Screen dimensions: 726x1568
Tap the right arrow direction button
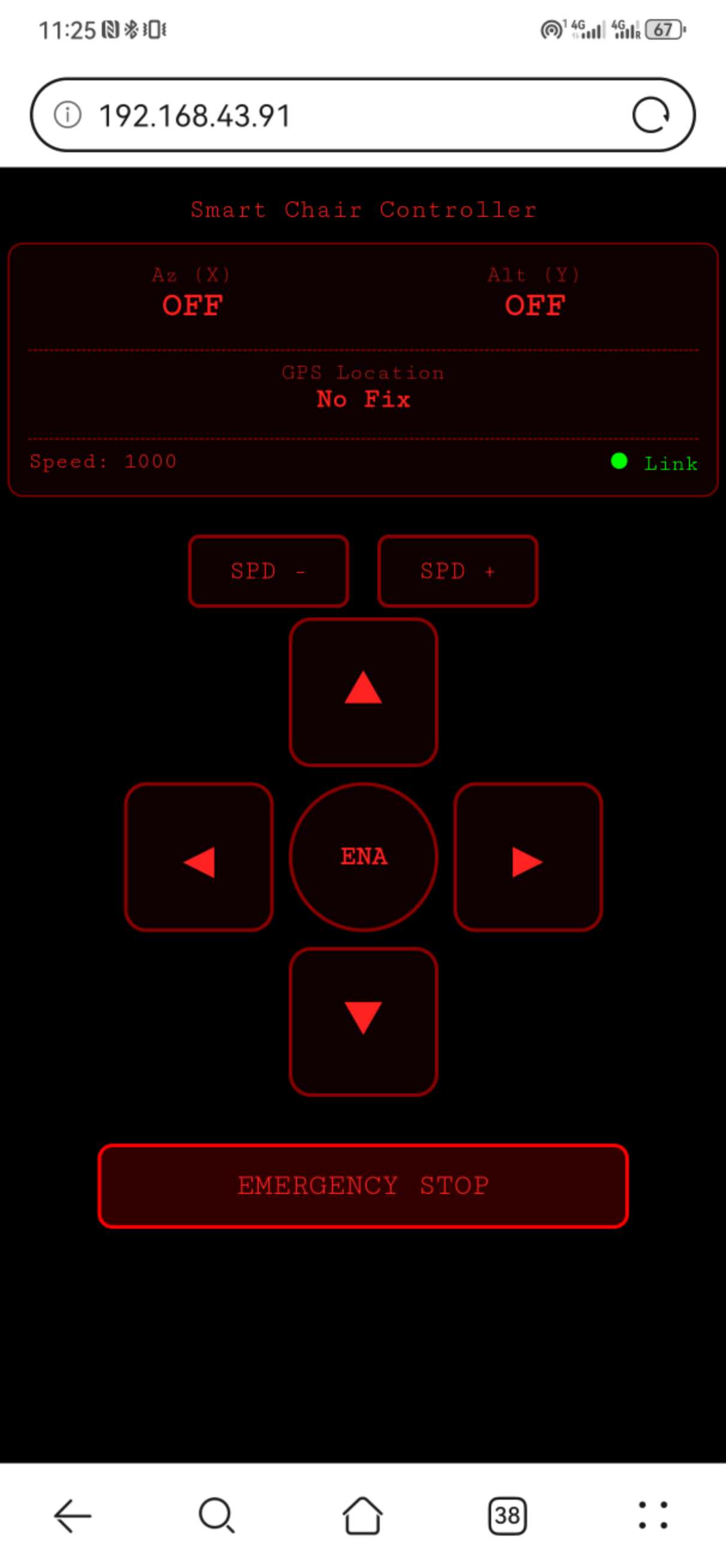pos(528,857)
